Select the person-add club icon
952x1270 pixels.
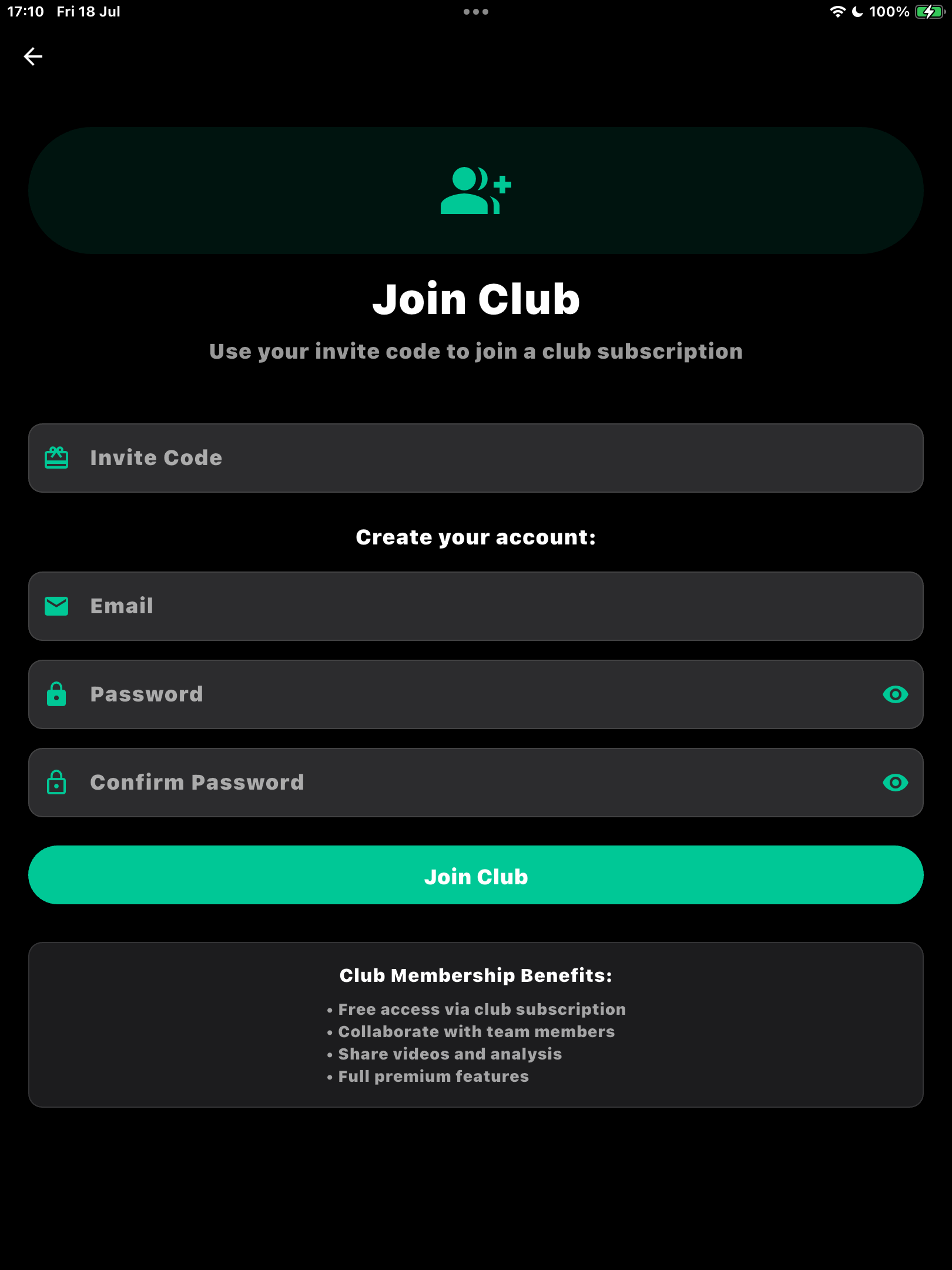click(x=476, y=189)
